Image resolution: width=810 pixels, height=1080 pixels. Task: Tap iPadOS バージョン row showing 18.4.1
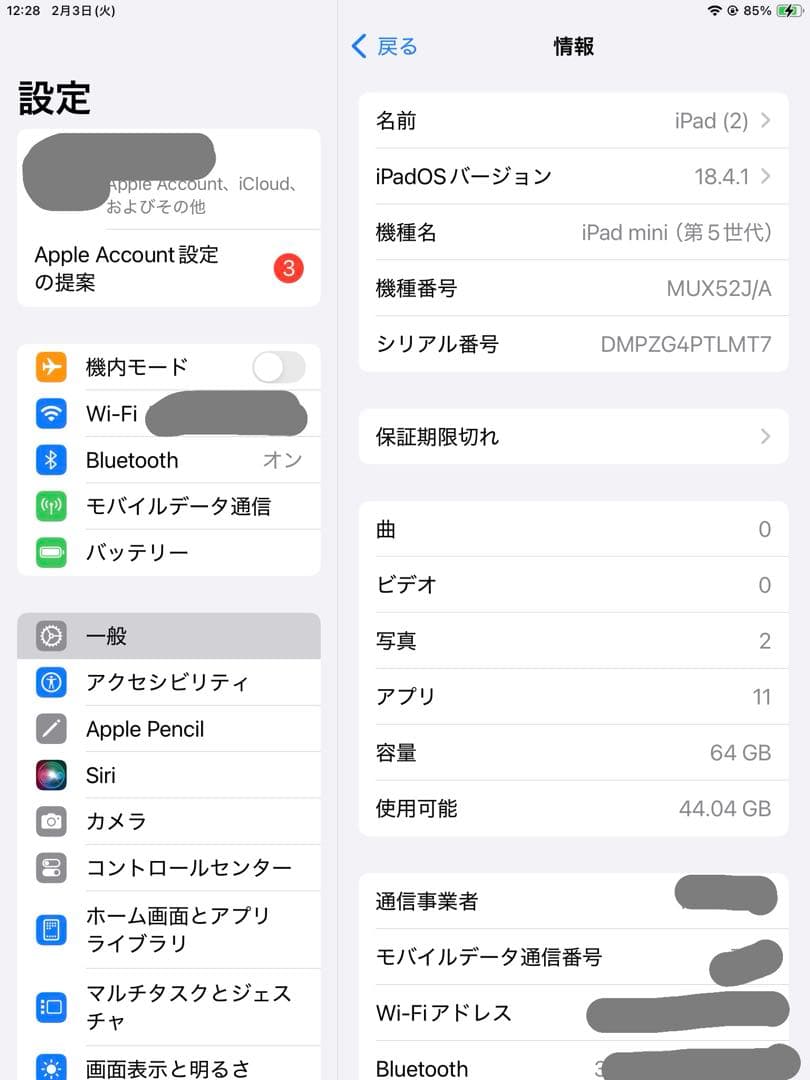click(575, 176)
